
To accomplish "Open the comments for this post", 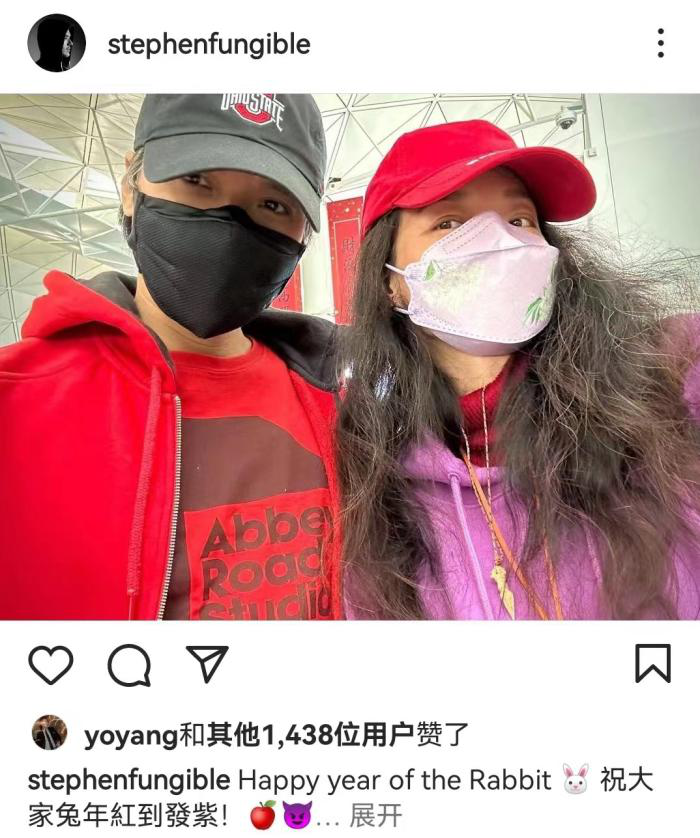I will [x=129, y=665].
